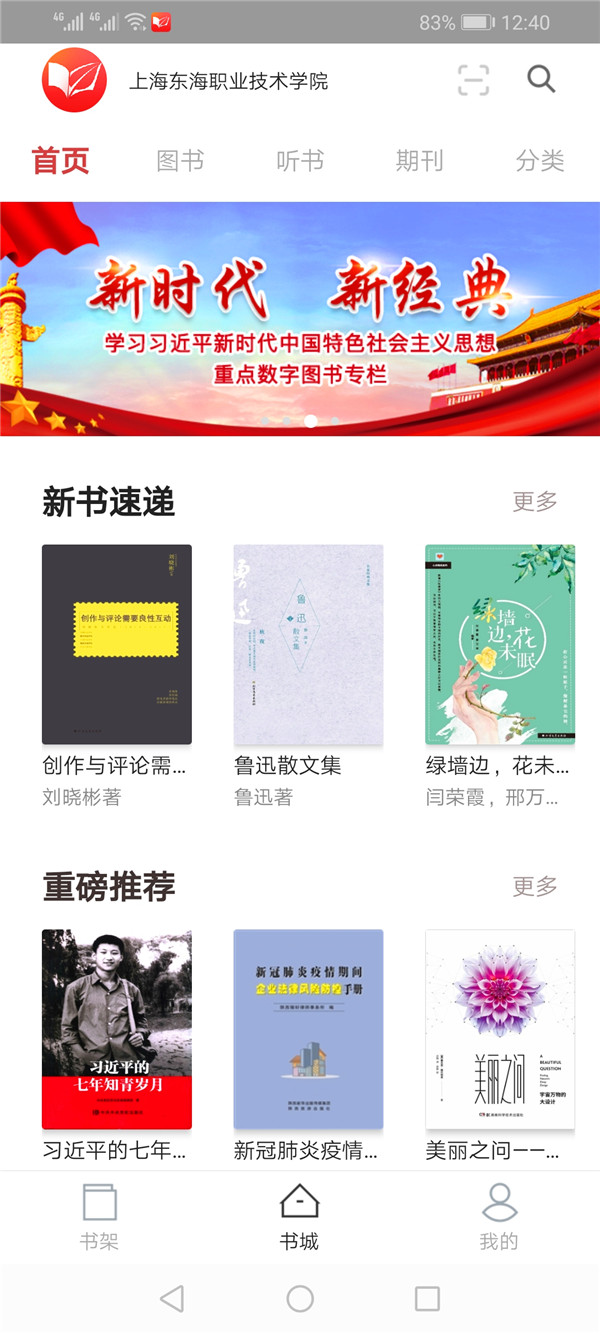Open the book 美丽之问
The width and height of the screenshot is (600, 1333).
pos(500,1029)
